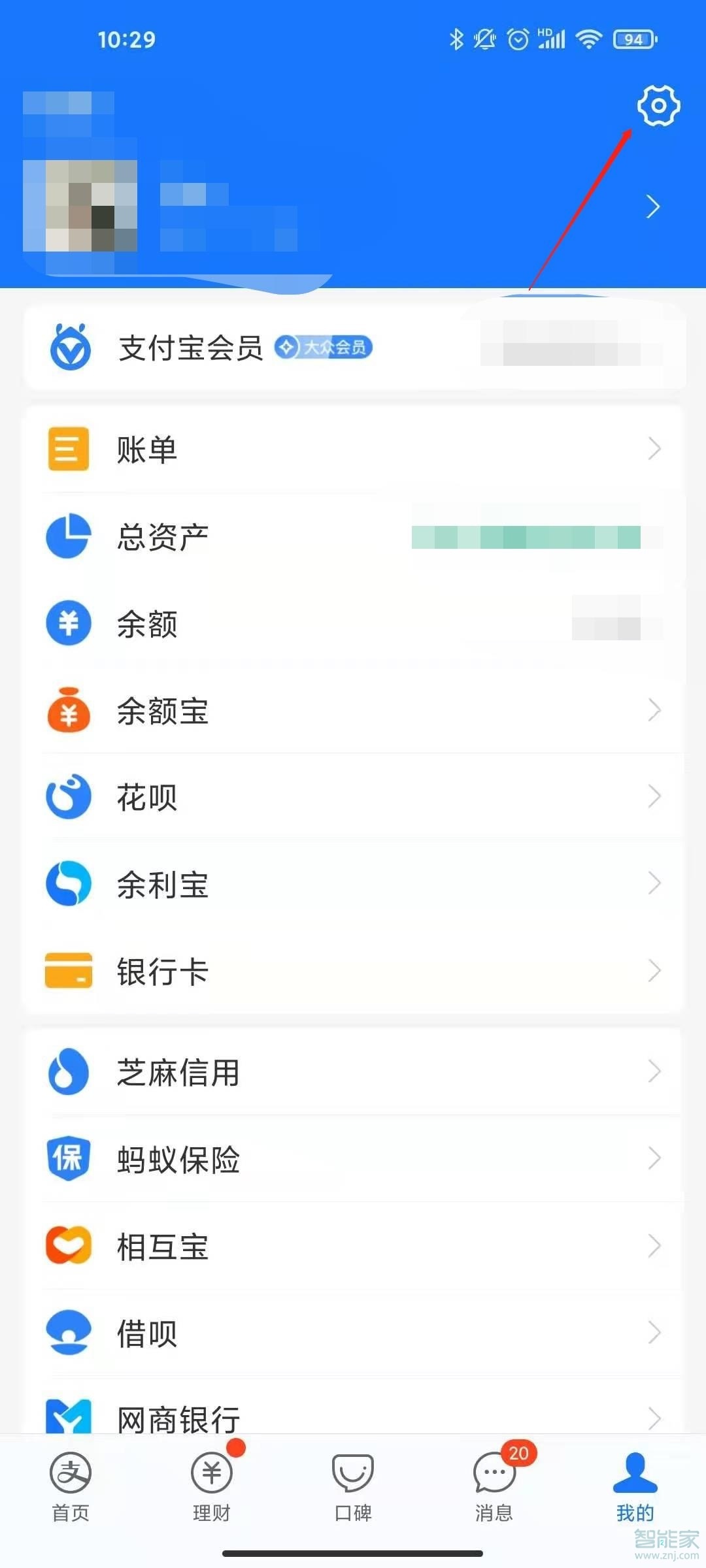Open the 余额宝 money bag icon
The width and height of the screenshot is (706, 1568).
pyautogui.click(x=68, y=711)
